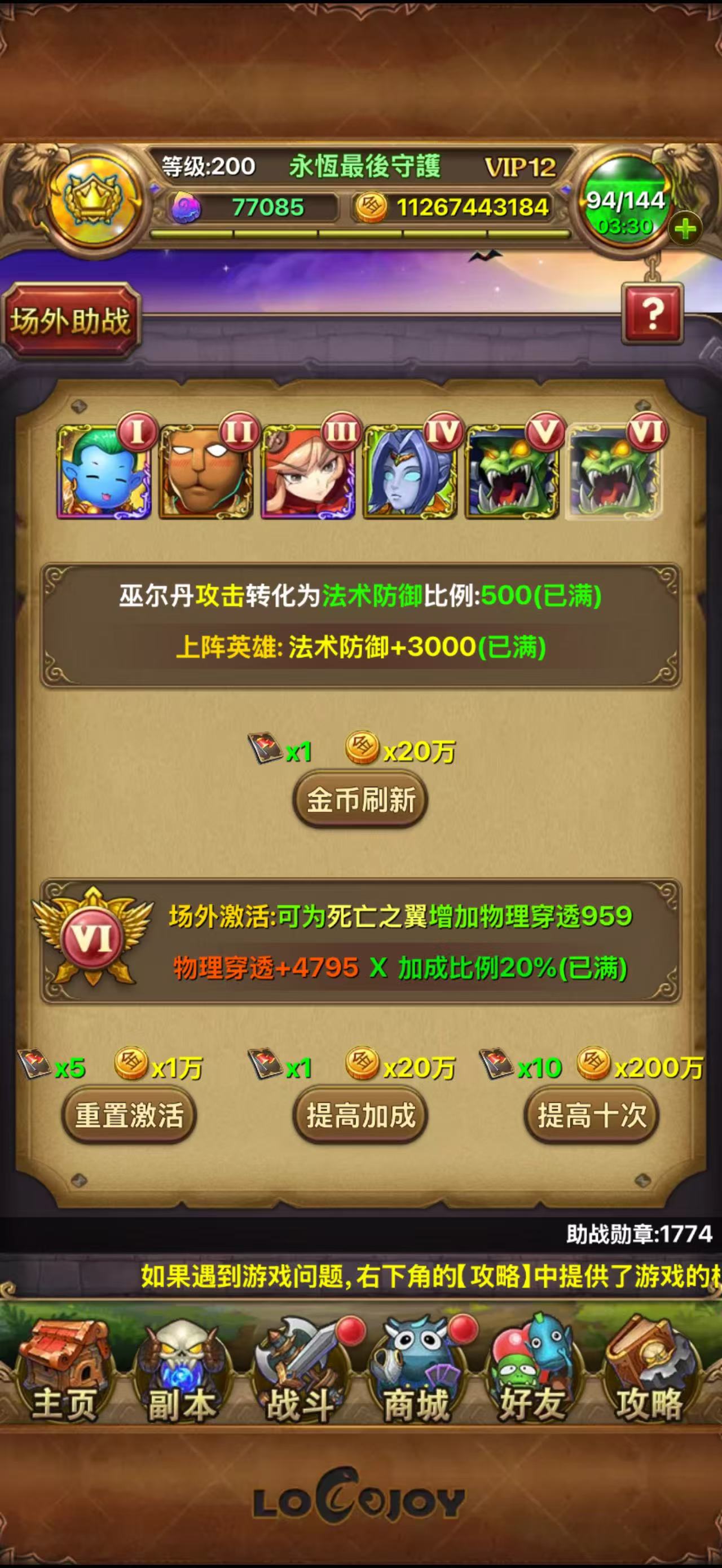Select assist slot VI hero portrait

(x=614, y=472)
